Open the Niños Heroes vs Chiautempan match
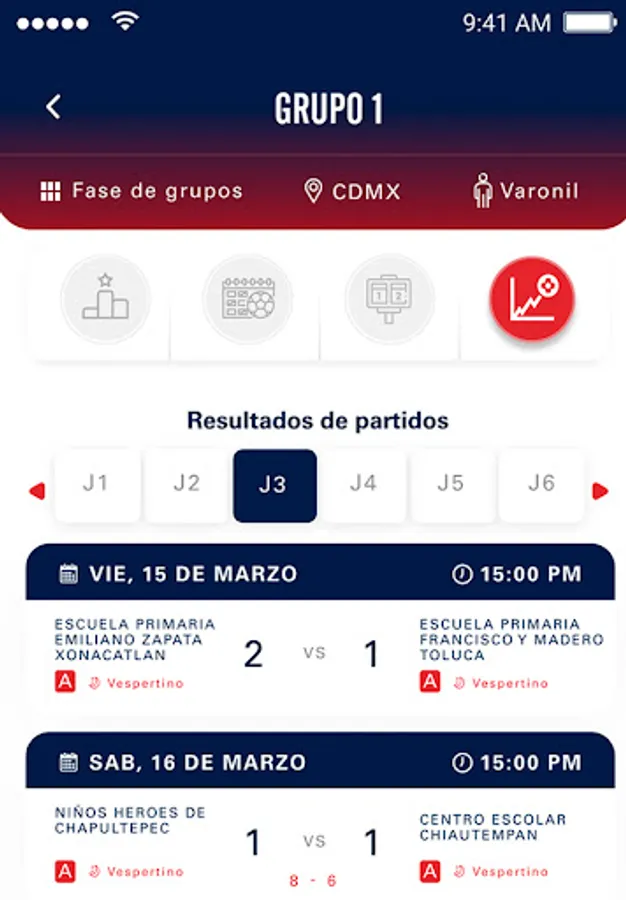Screen dimensions: 626x900 pyautogui.click(x=314, y=843)
